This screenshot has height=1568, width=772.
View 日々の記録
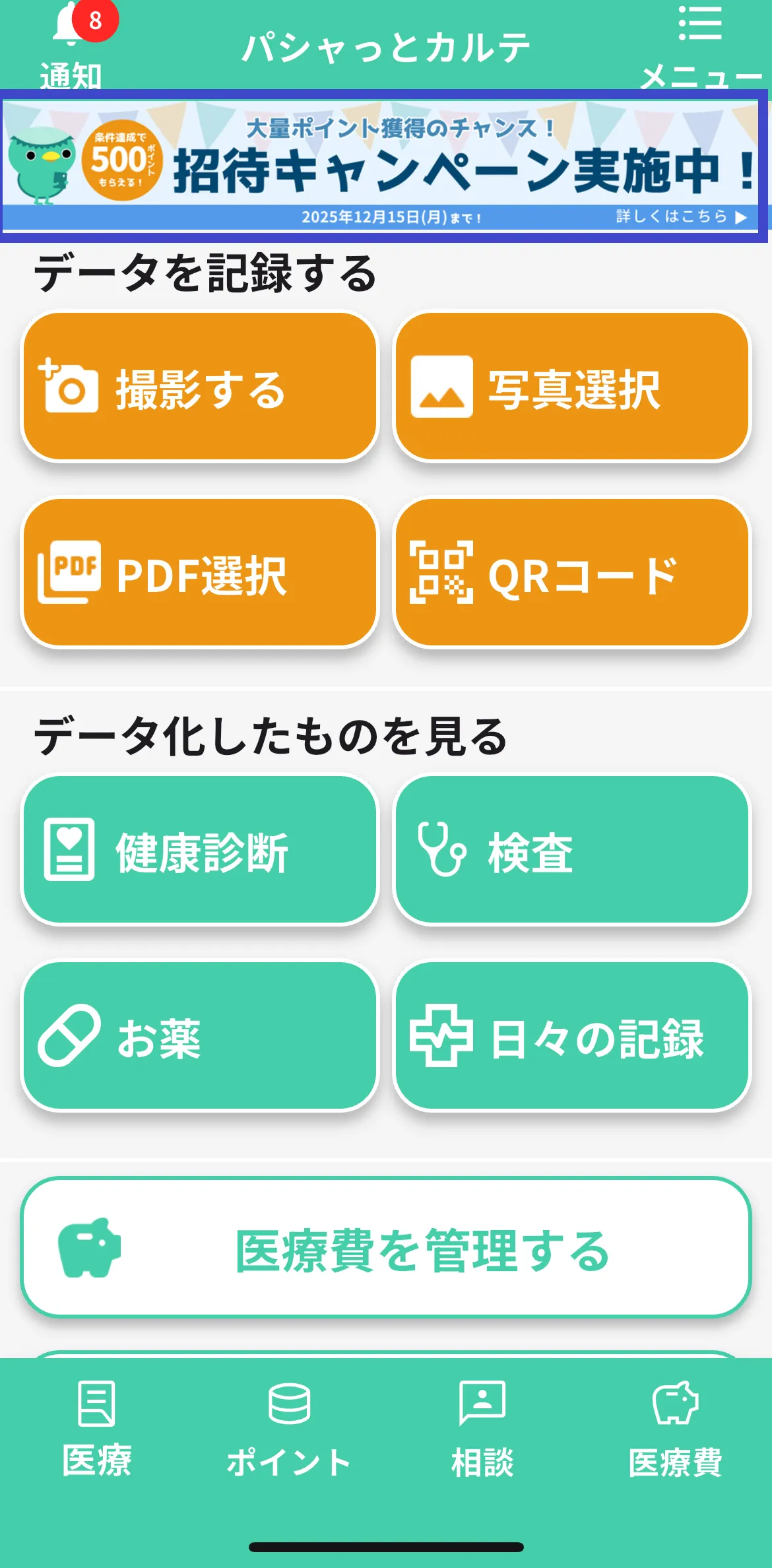pos(572,1037)
